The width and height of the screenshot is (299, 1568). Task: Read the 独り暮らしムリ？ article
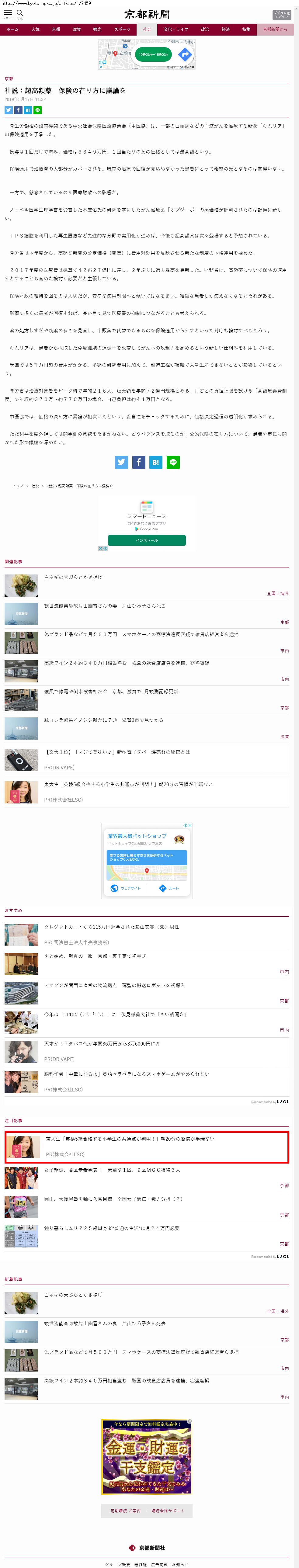tap(111, 1228)
